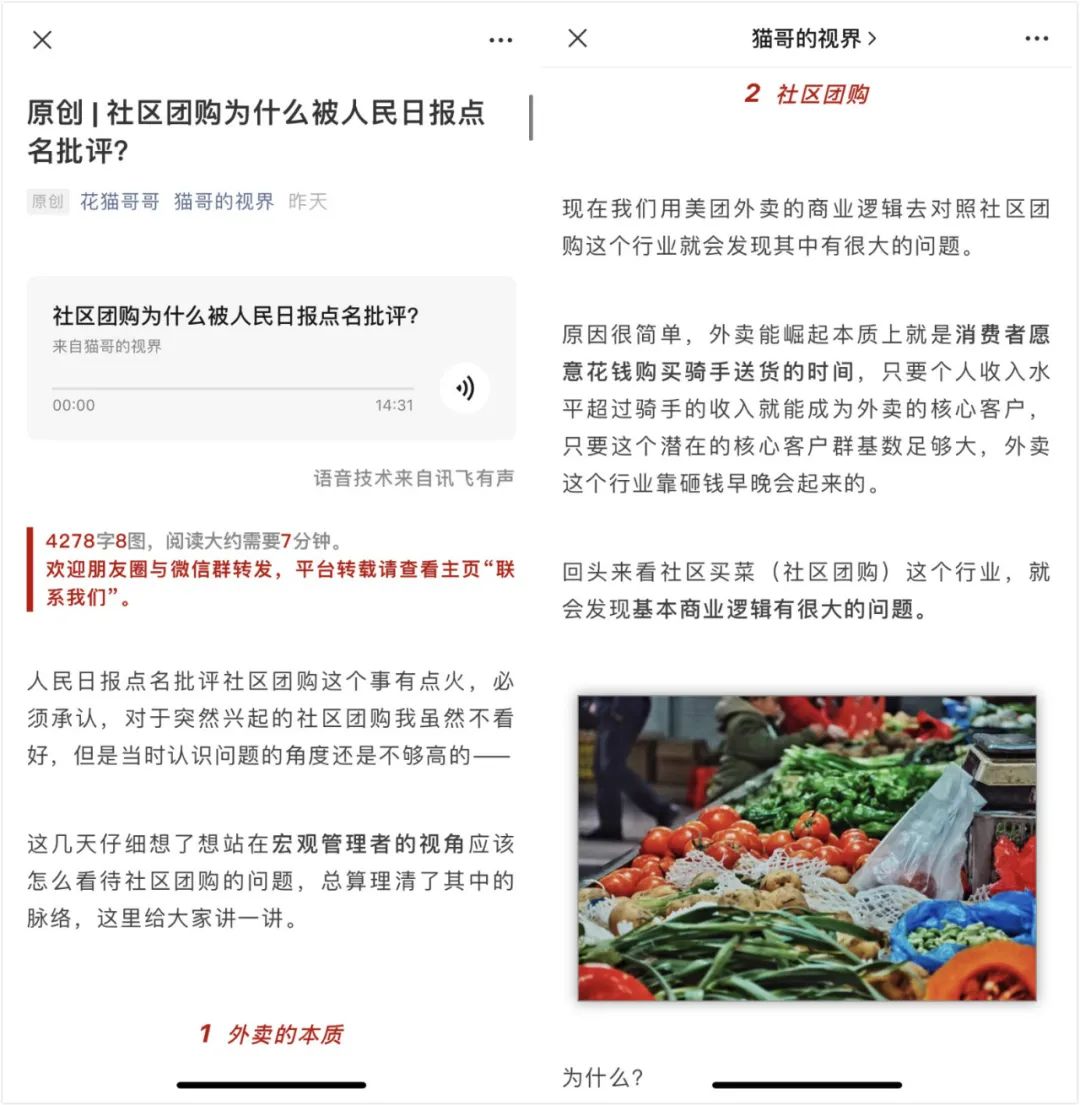Close the article above the 原创 headline
Viewport: 1080px width, 1105px height.
42,40
